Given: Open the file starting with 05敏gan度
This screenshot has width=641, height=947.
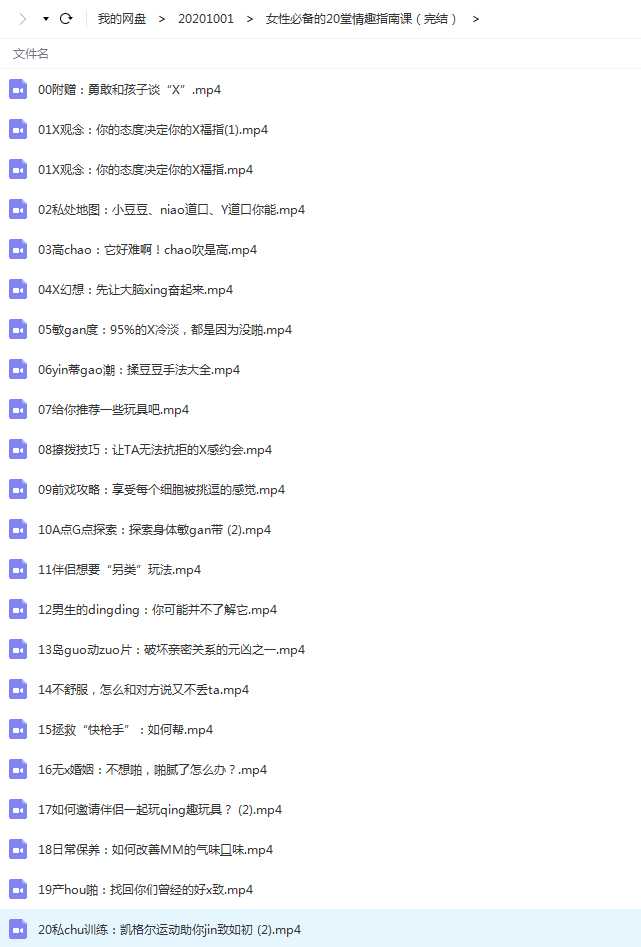Looking at the screenshot, I should 165,330.
